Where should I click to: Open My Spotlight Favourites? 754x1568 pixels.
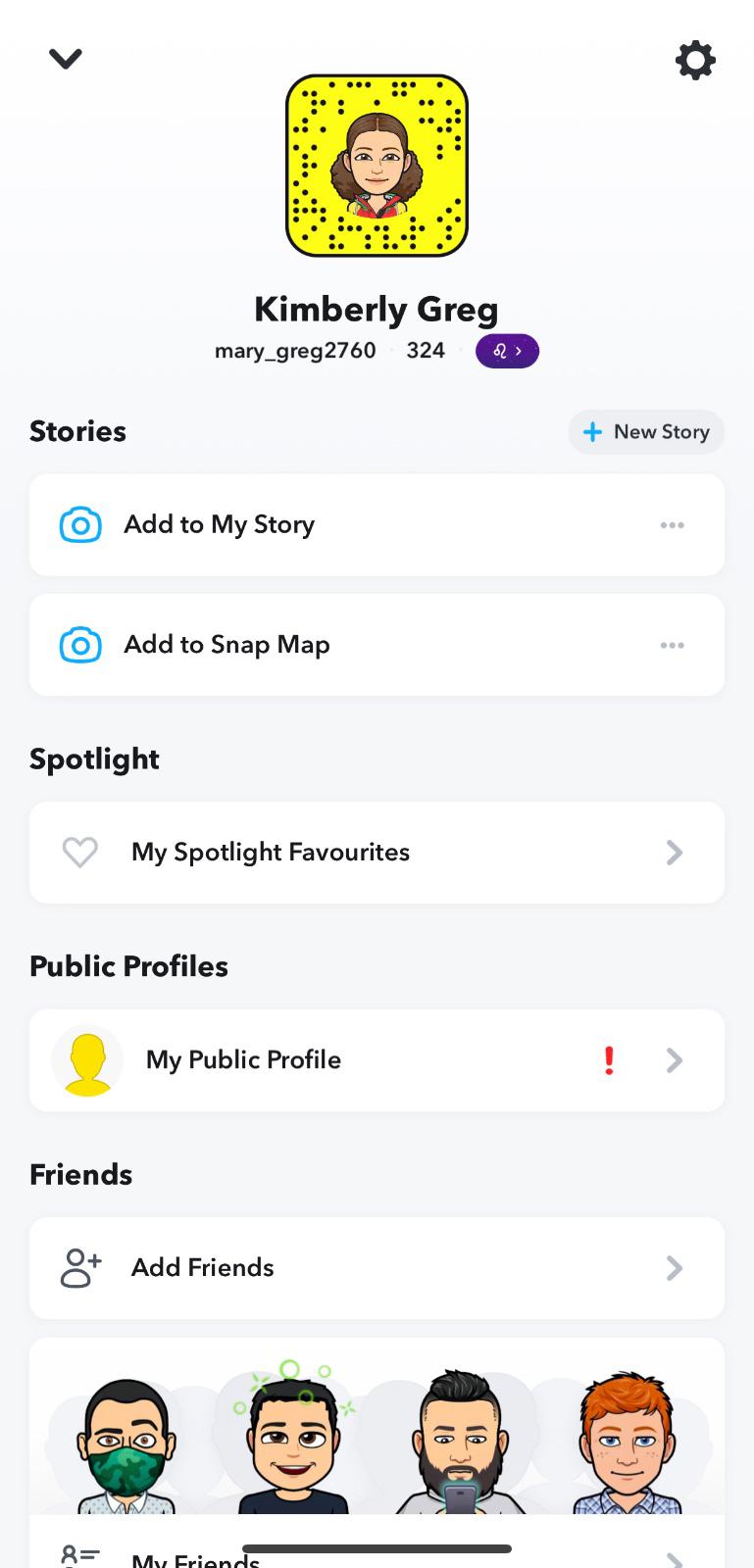(377, 853)
